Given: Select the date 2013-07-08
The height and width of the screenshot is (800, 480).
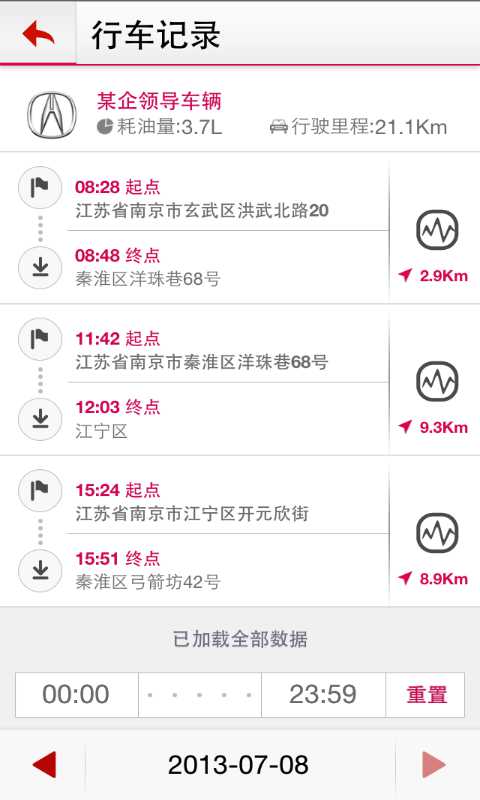Looking at the screenshot, I should (238, 765).
